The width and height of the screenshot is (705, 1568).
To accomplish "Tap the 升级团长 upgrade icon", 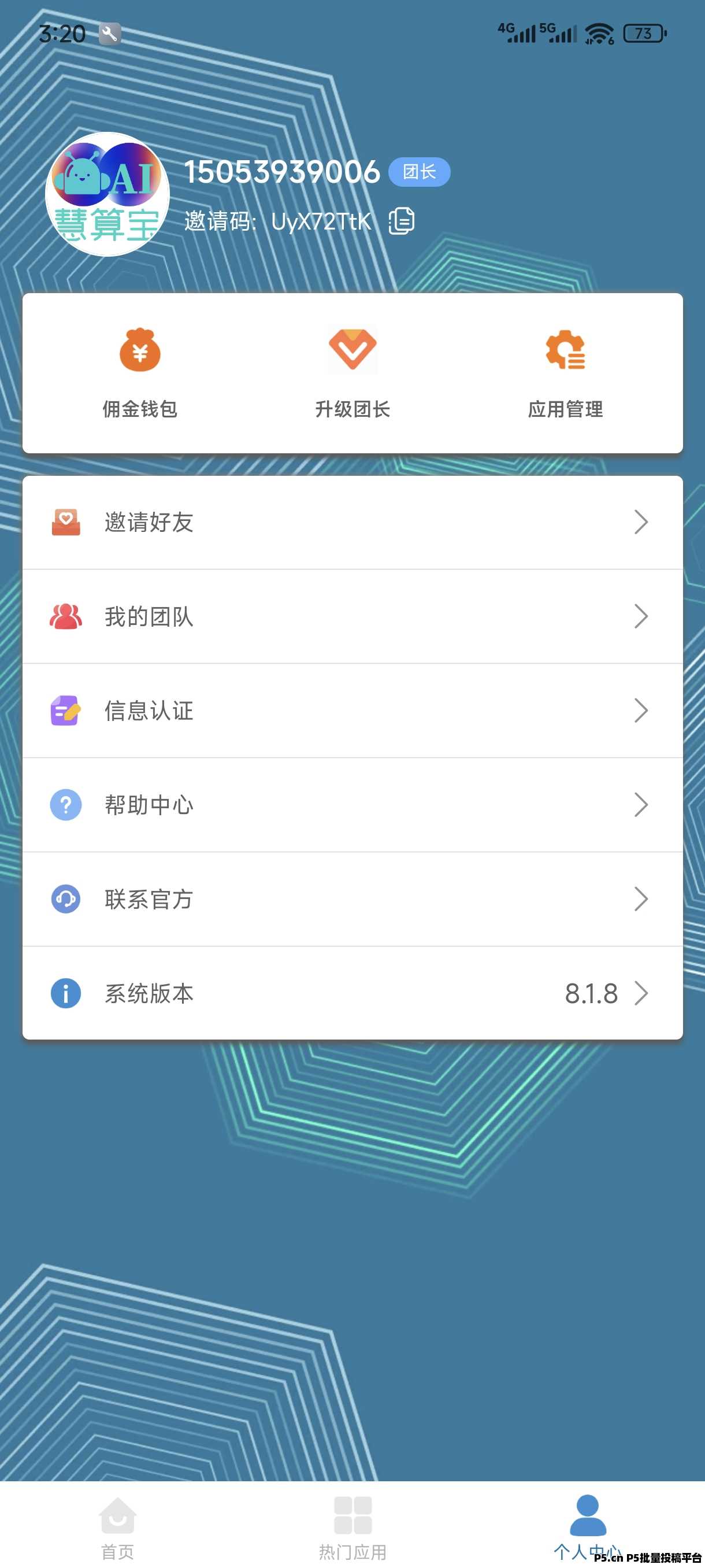I will point(352,350).
